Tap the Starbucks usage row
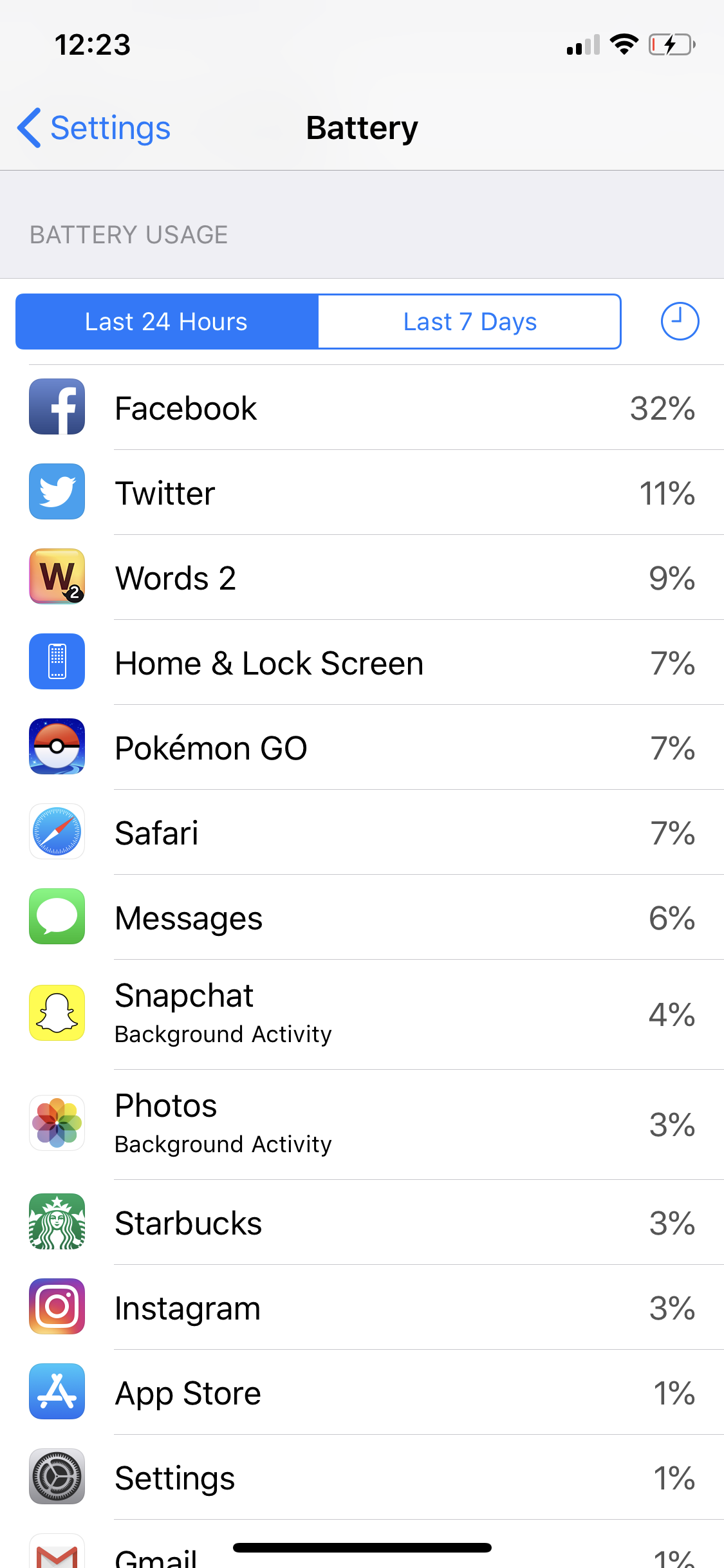Viewport: 724px width, 1568px height. (362, 1222)
